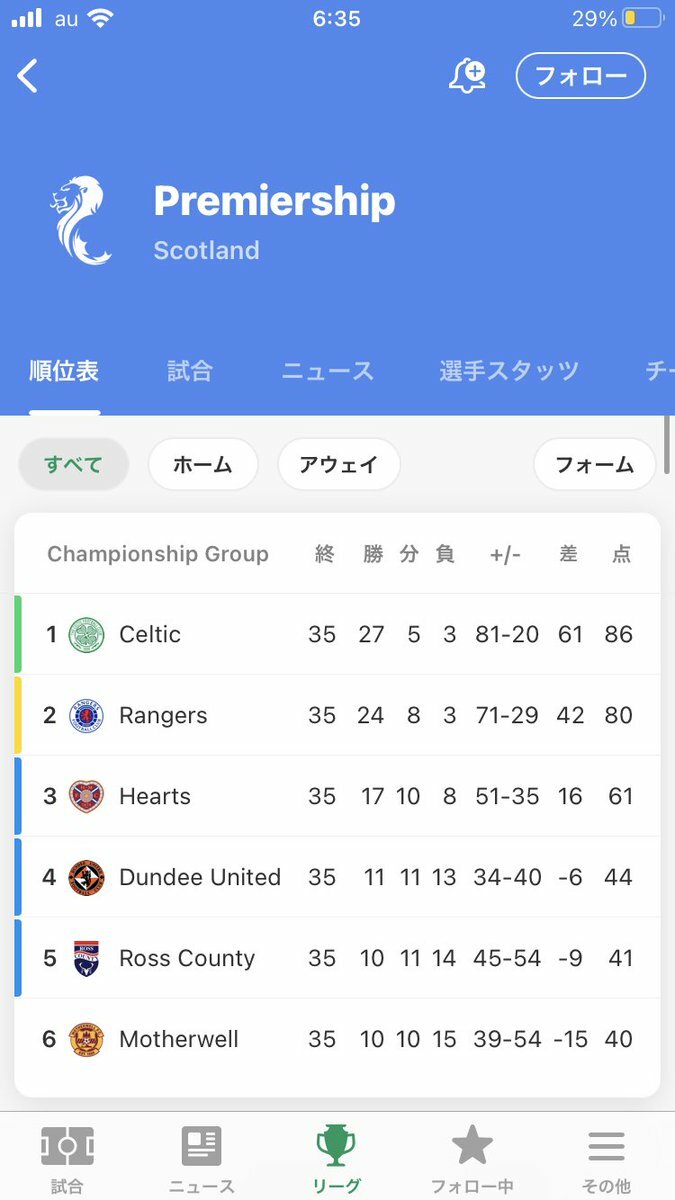The width and height of the screenshot is (675, 1200).
Task: Open the Rangers team row
Action: coord(338,715)
